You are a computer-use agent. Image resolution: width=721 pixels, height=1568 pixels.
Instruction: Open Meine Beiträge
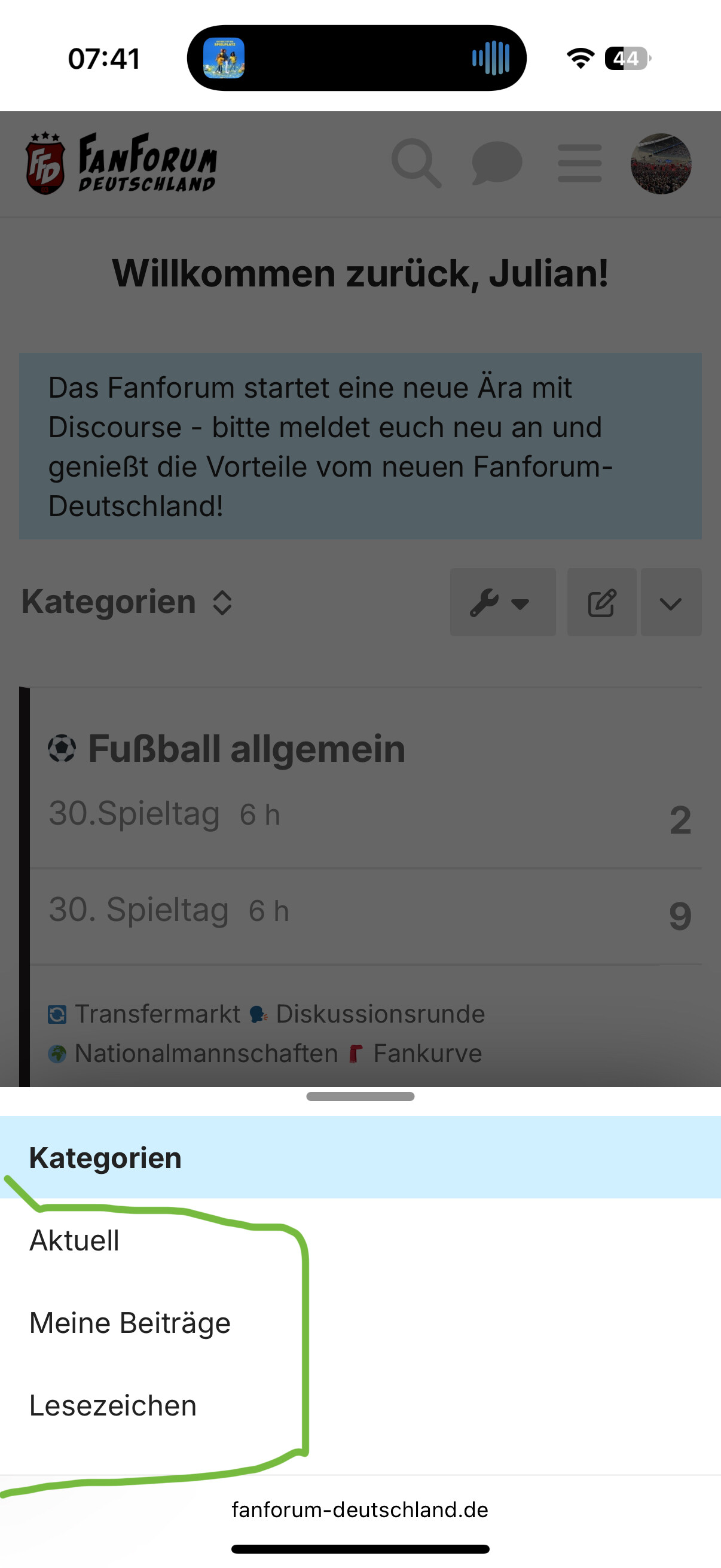coord(360,1323)
